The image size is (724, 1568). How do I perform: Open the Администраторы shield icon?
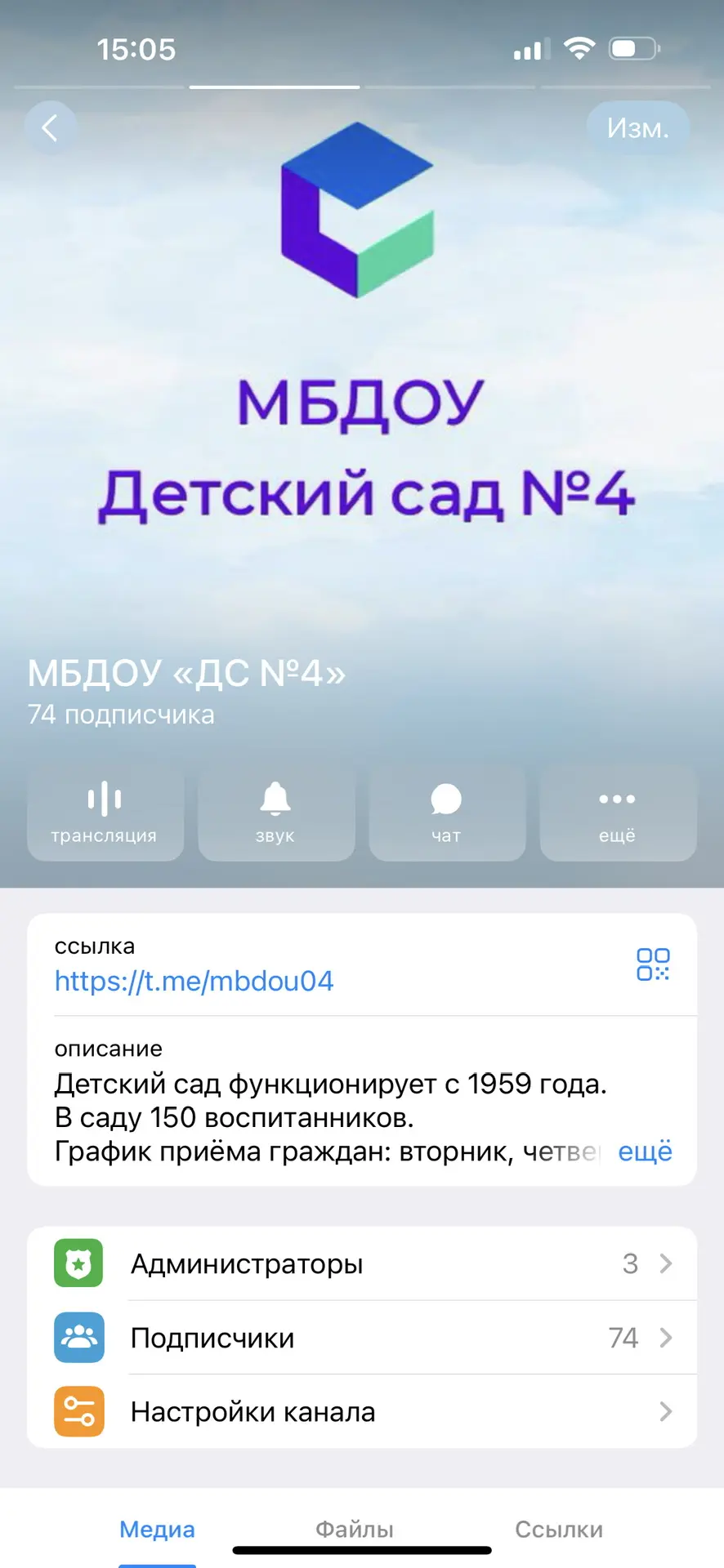point(78,1263)
